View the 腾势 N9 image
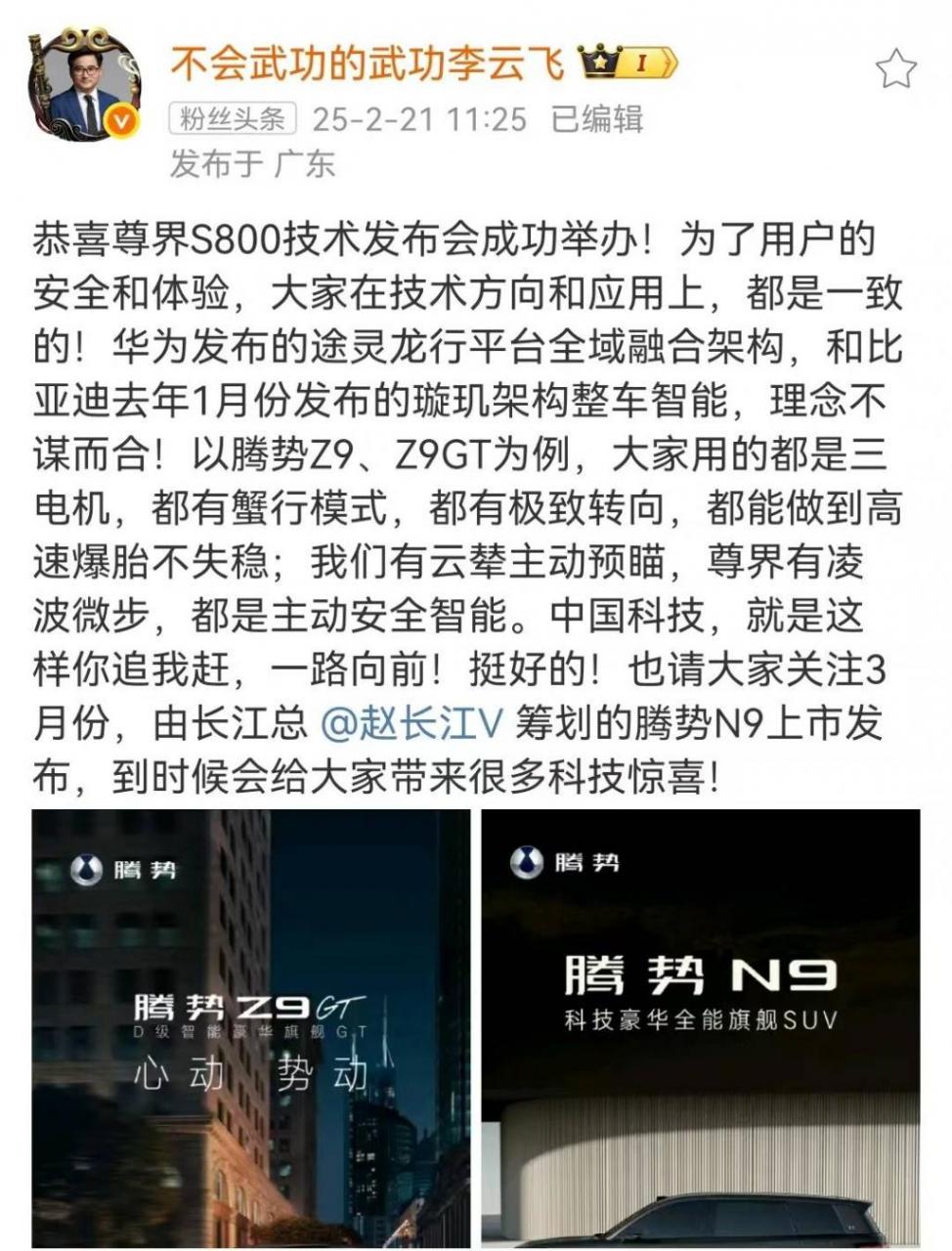Viewport: 952px width, 1251px height. click(x=700, y=1027)
